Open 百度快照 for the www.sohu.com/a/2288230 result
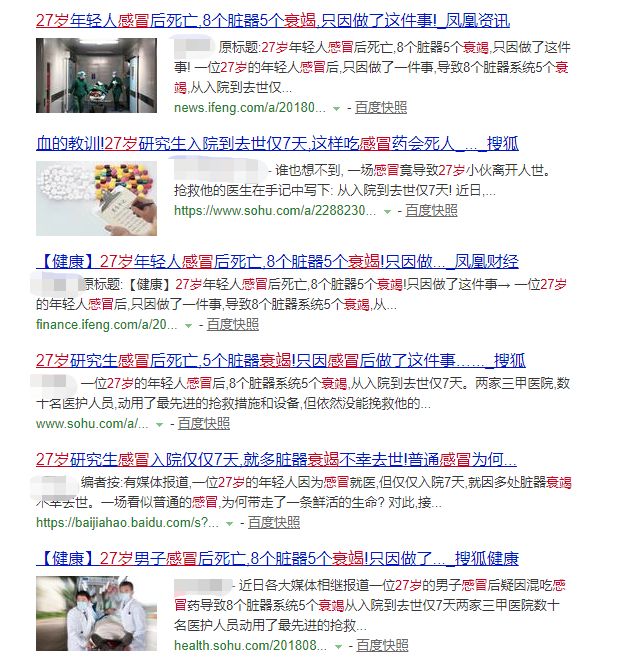This screenshot has height=663, width=620. pos(431,210)
